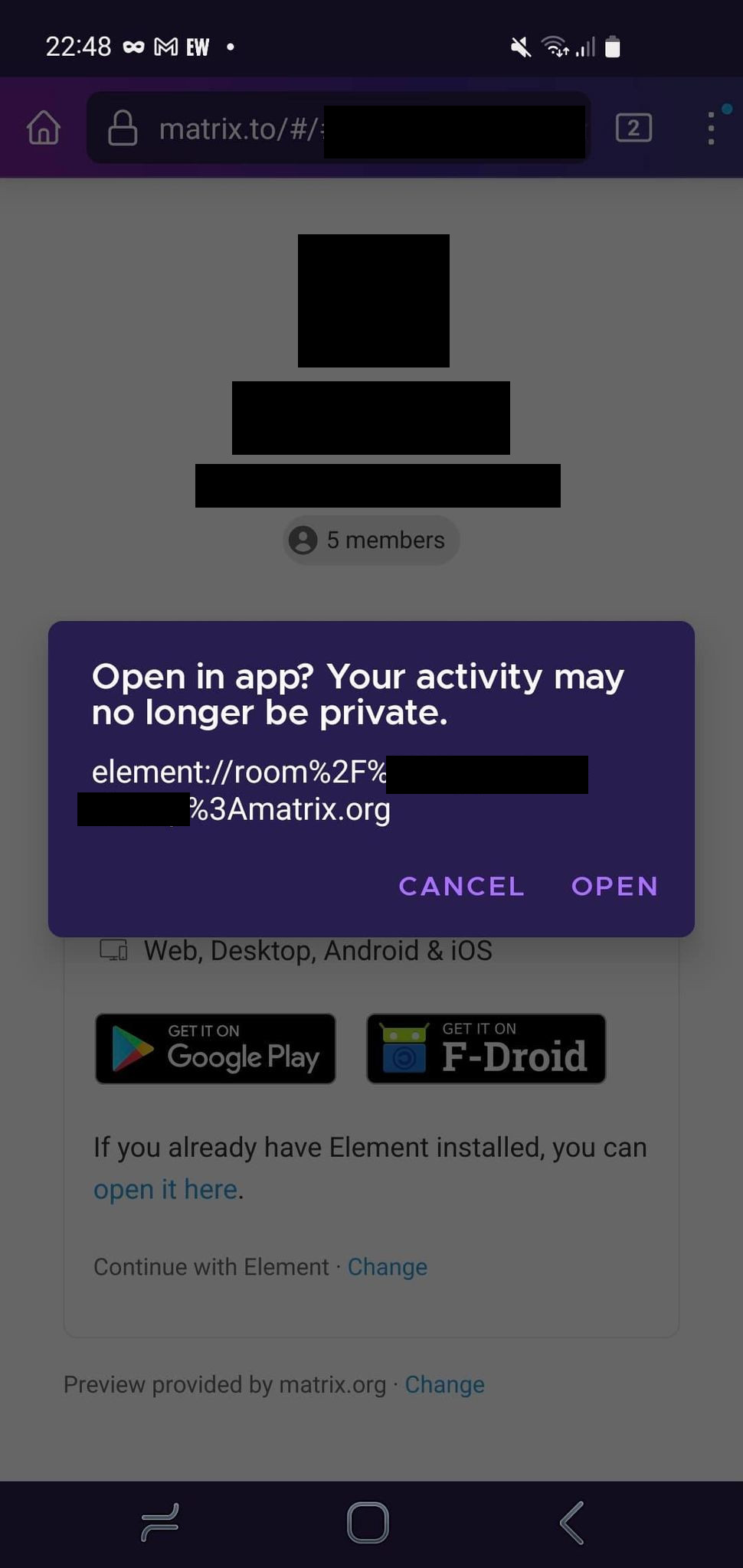Change the client next to Continue with Element
The image size is (743, 1568).
[x=388, y=1266]
